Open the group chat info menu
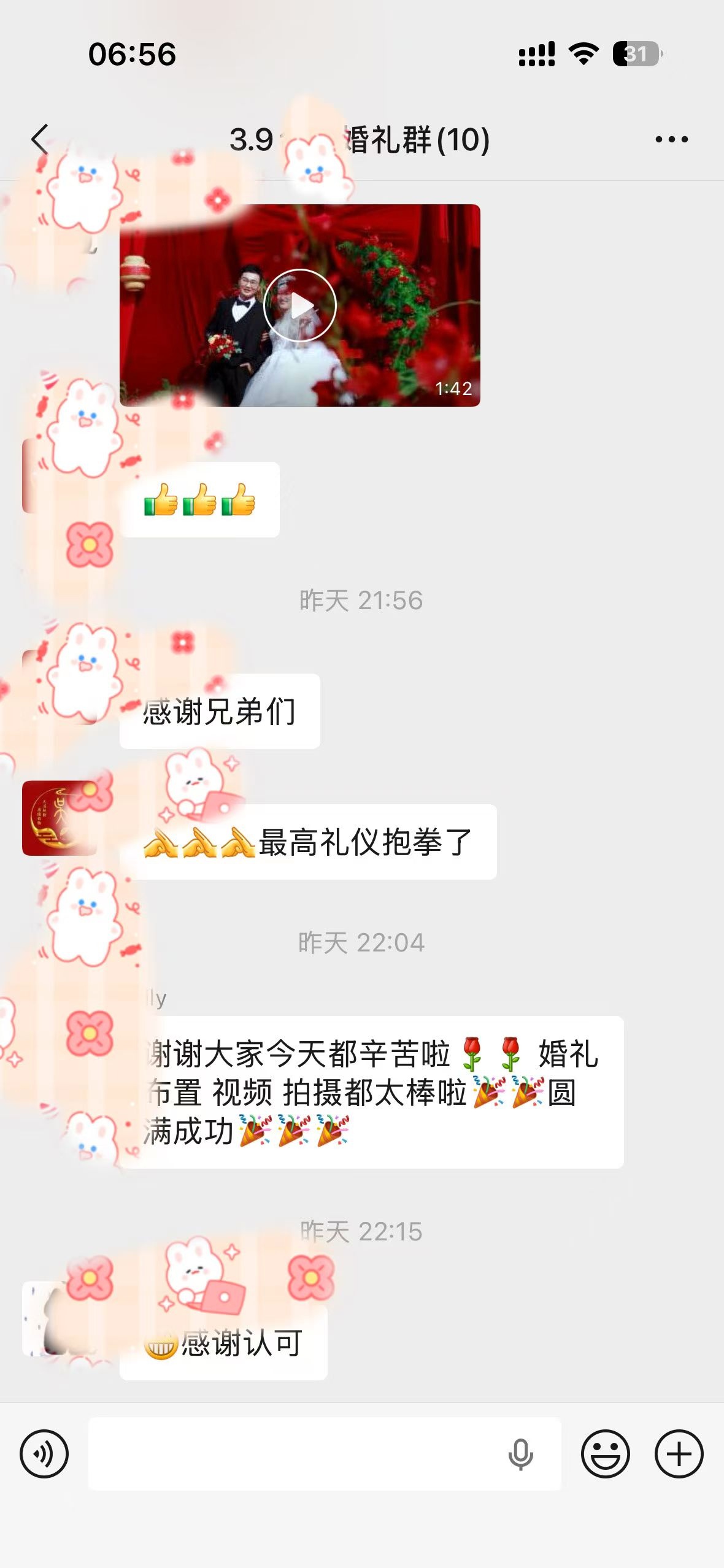 671,140
